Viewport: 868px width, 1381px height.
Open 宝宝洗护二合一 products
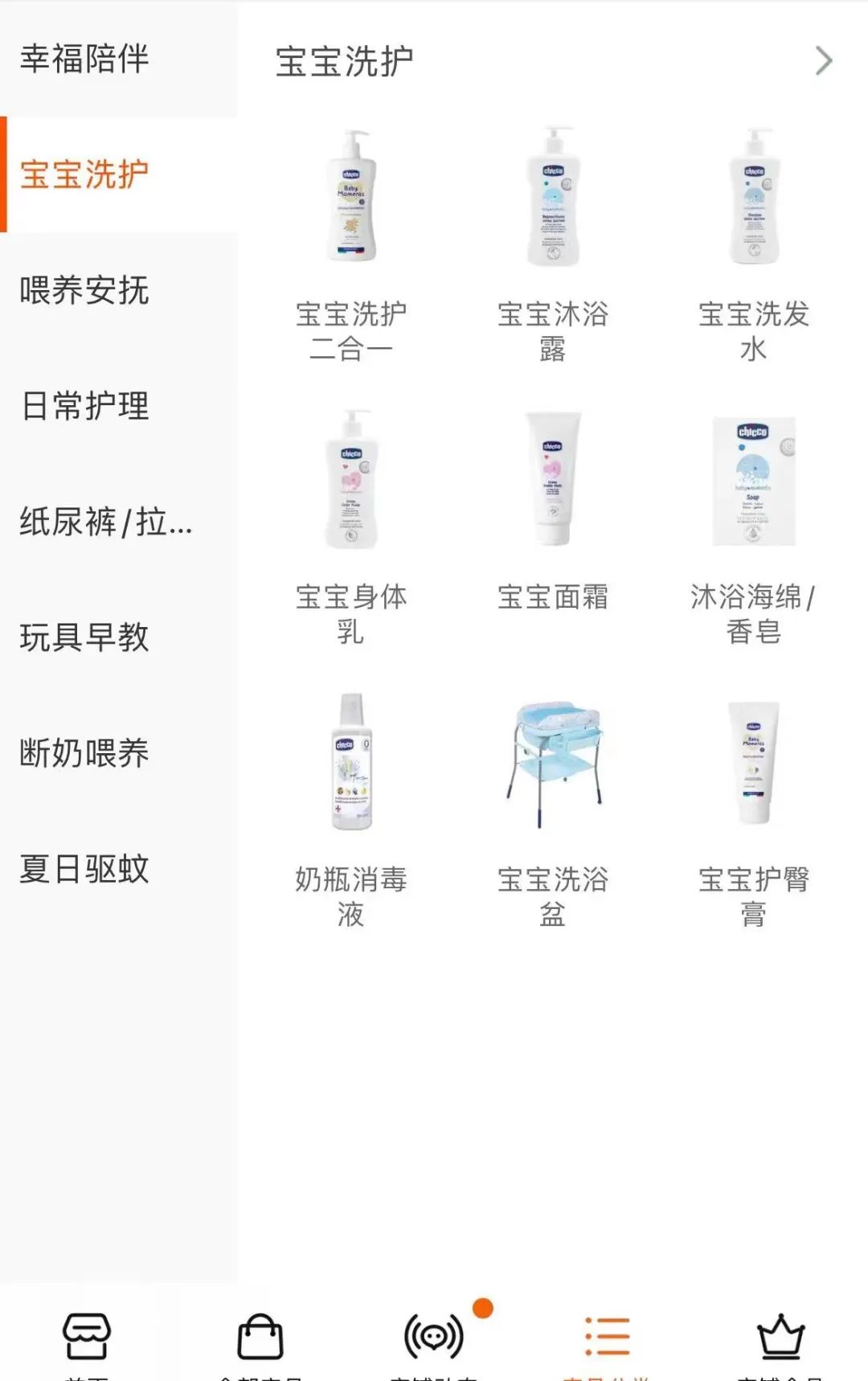point(351,241)
